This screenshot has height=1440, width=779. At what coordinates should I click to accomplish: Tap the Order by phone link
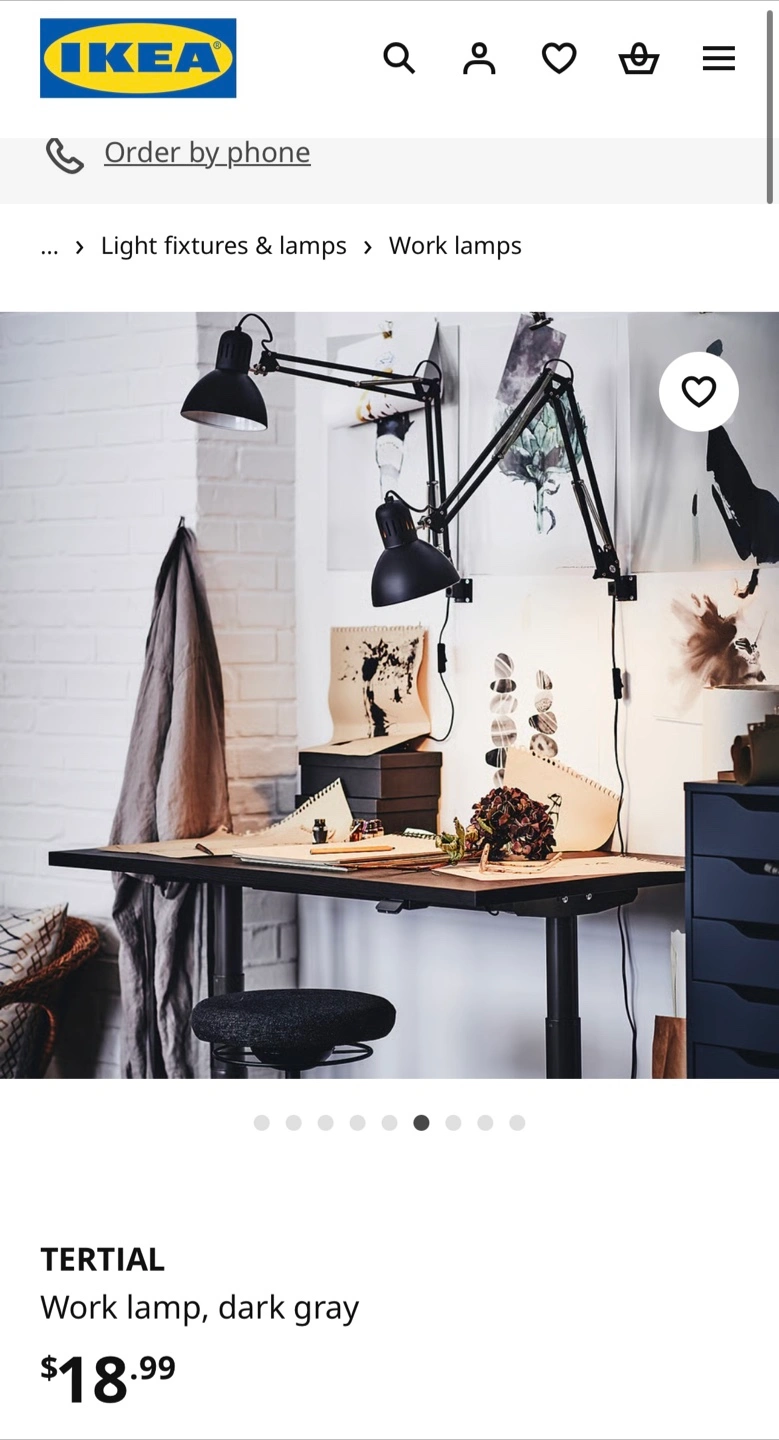(x=207, y=152)
